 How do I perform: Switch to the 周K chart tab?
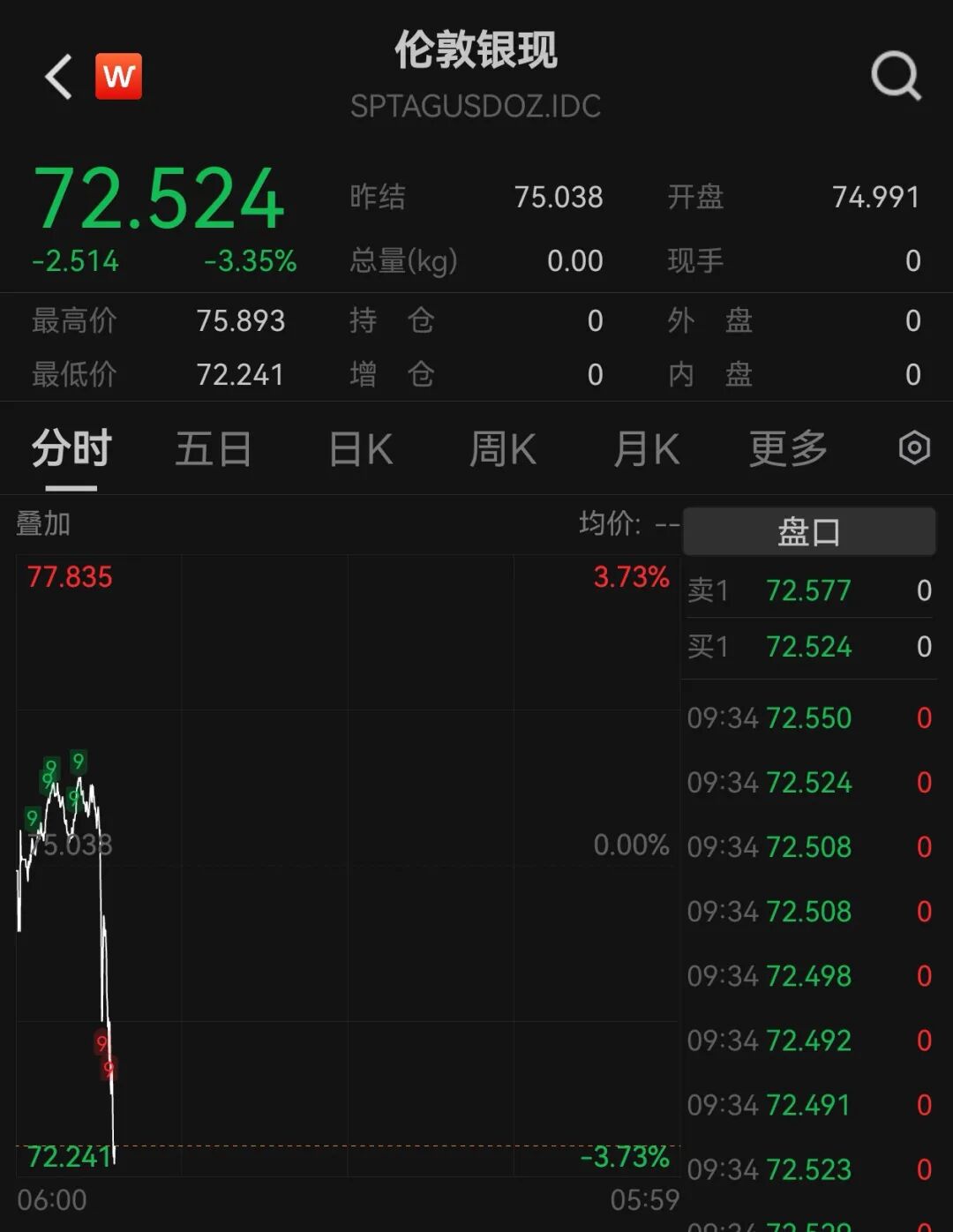502,449
